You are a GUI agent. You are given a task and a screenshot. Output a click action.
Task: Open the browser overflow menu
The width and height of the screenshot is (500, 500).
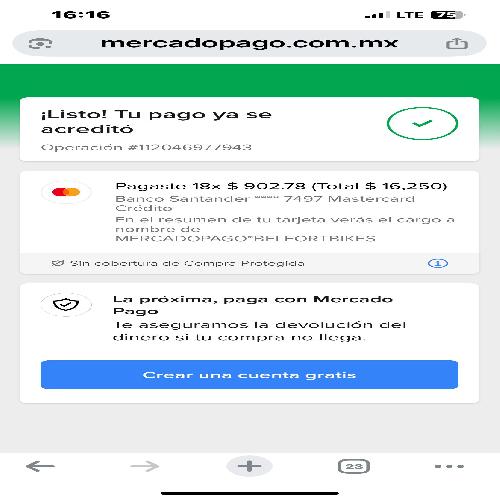pyautogui.click(x=449, y=466)
